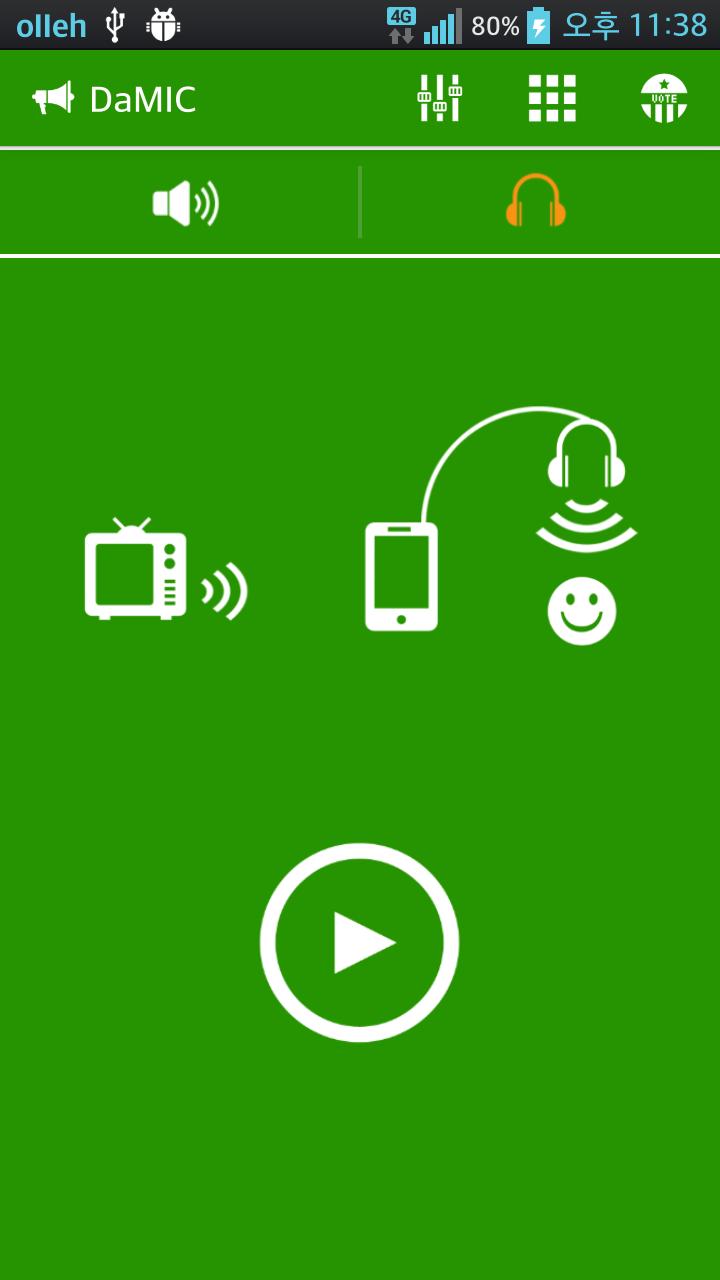Start playback with the play button
Viewport: 720px width, 1280px height.
tap(359, 942)
